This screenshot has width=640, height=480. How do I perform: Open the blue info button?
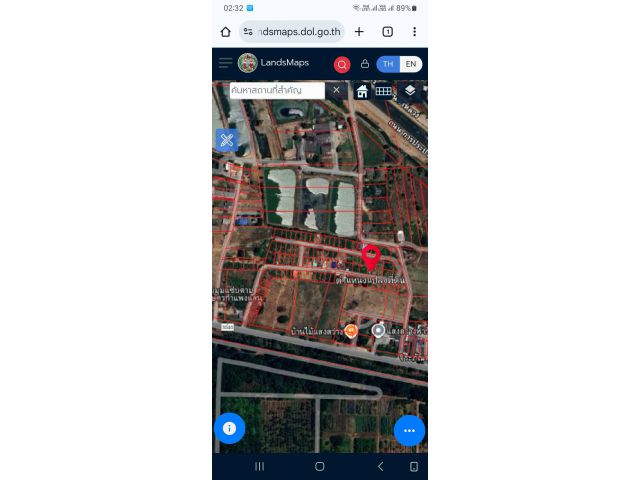(229, 428)
